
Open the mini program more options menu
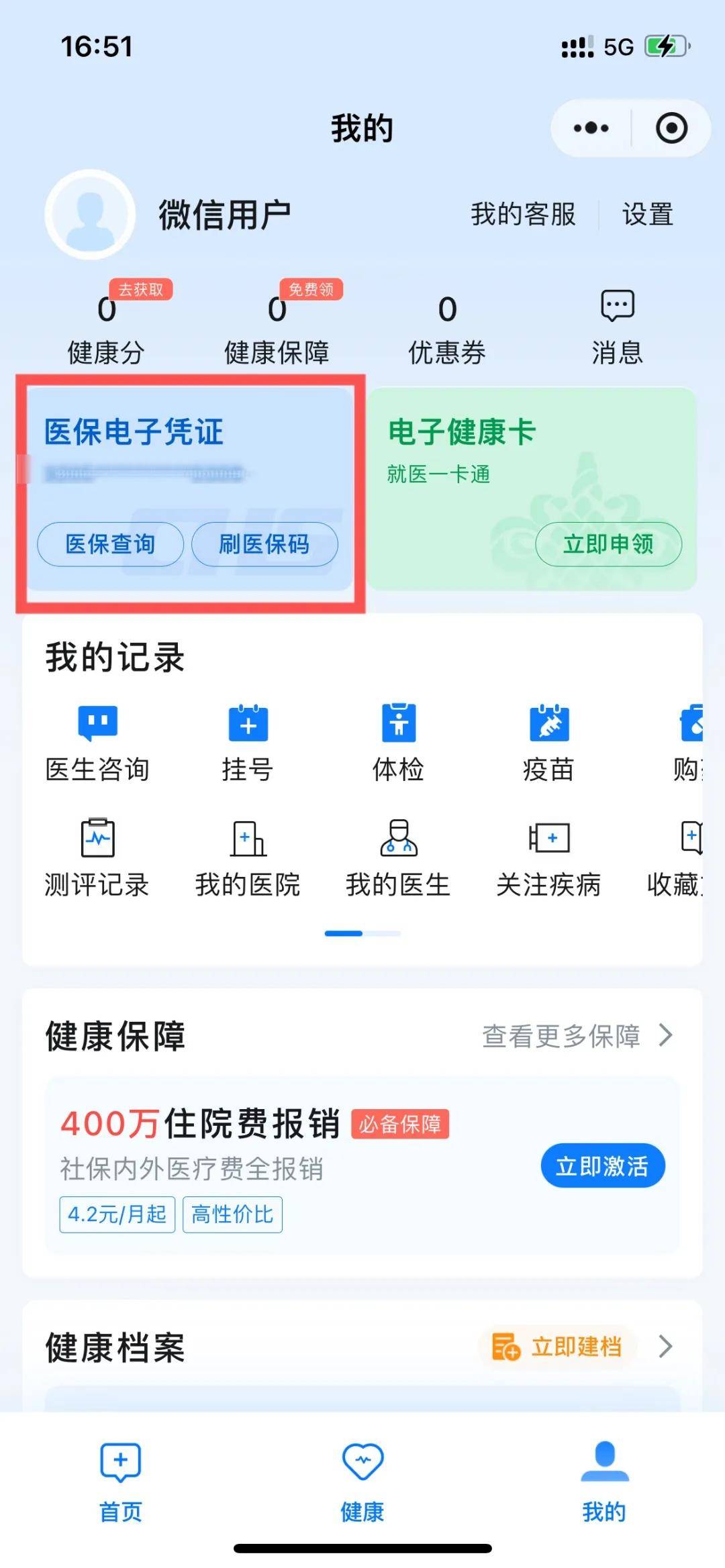point(591,128)
